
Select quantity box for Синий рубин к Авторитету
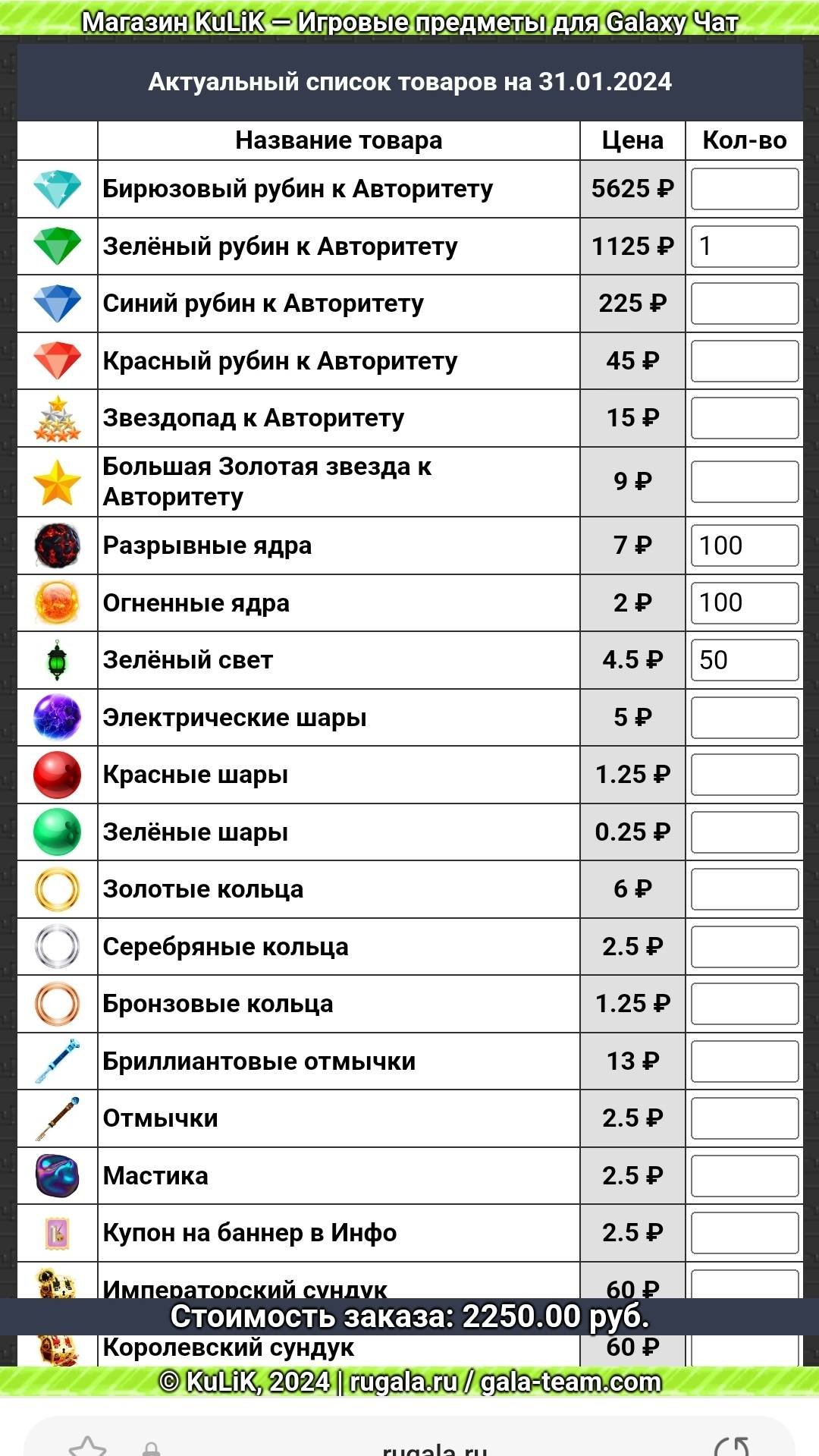745,303
